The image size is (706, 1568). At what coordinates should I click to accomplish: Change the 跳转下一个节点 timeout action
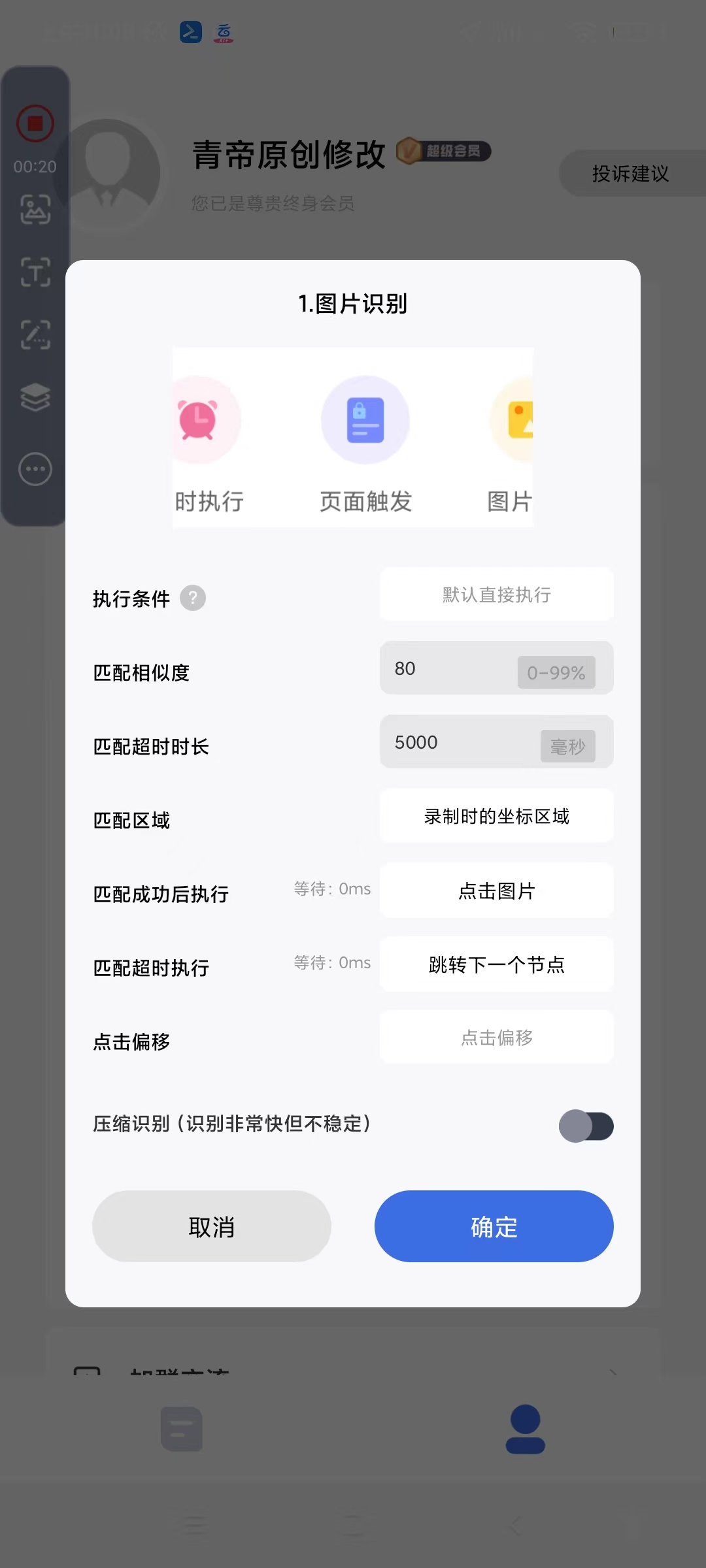coord(496,964)
